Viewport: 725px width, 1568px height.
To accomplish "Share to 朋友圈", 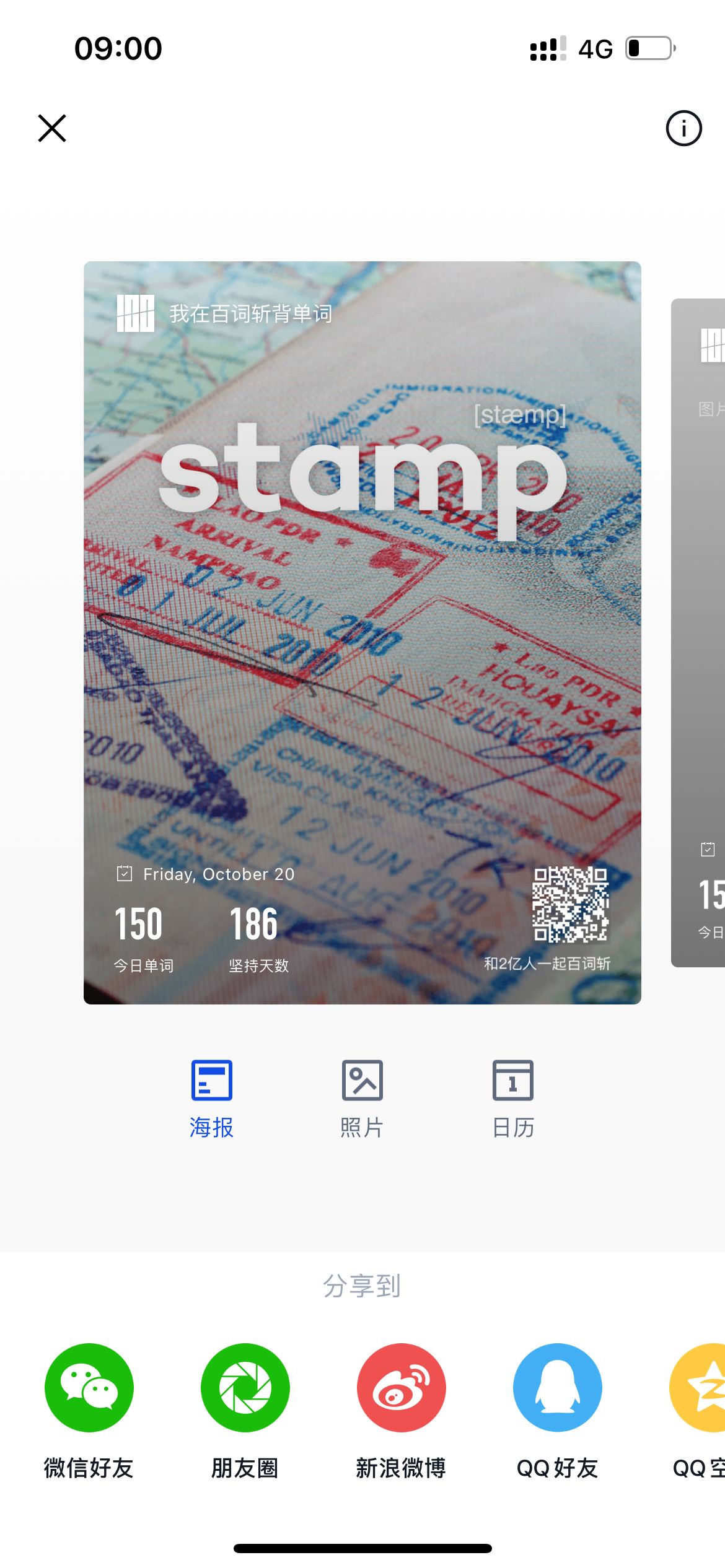I will point(245,1387).
